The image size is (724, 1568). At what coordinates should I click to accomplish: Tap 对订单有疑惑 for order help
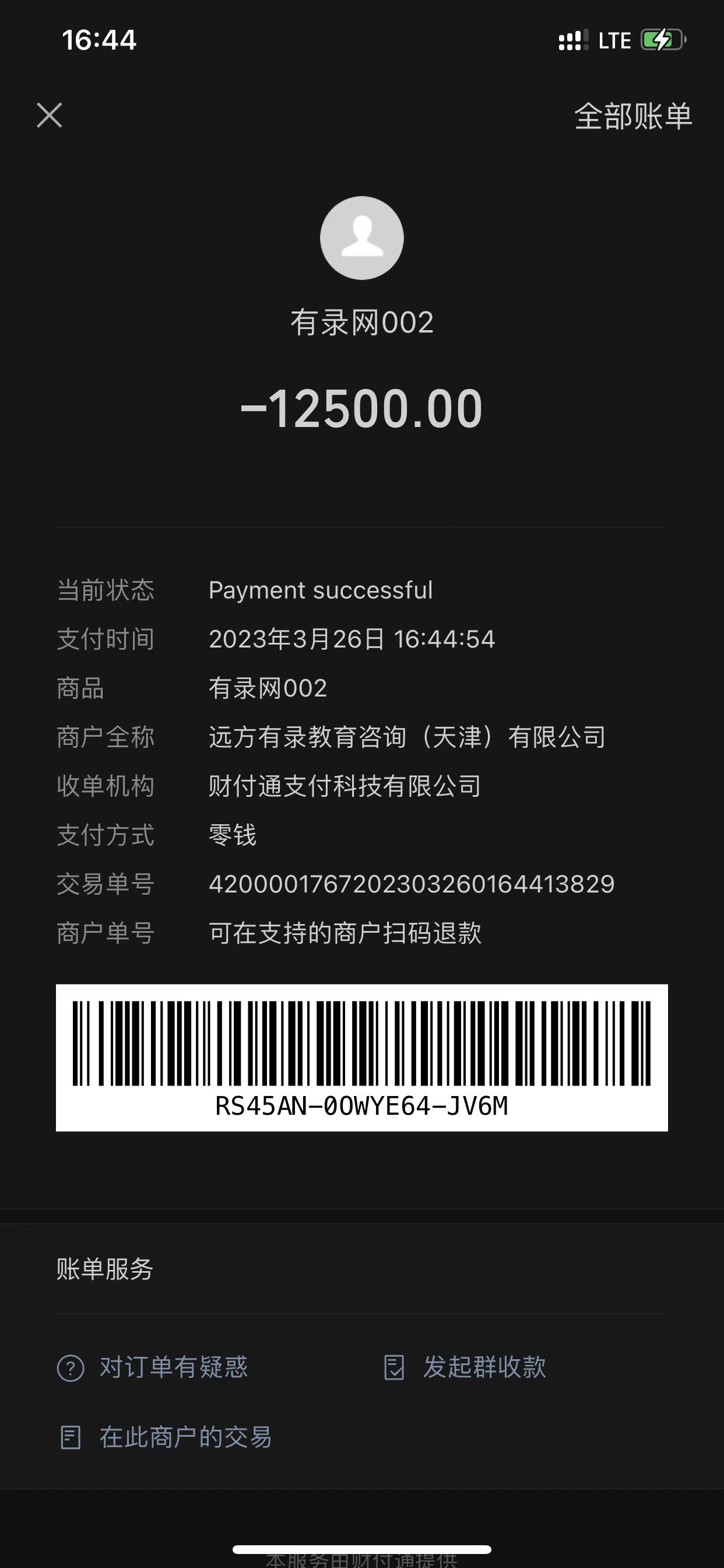tap(153, 1367)
